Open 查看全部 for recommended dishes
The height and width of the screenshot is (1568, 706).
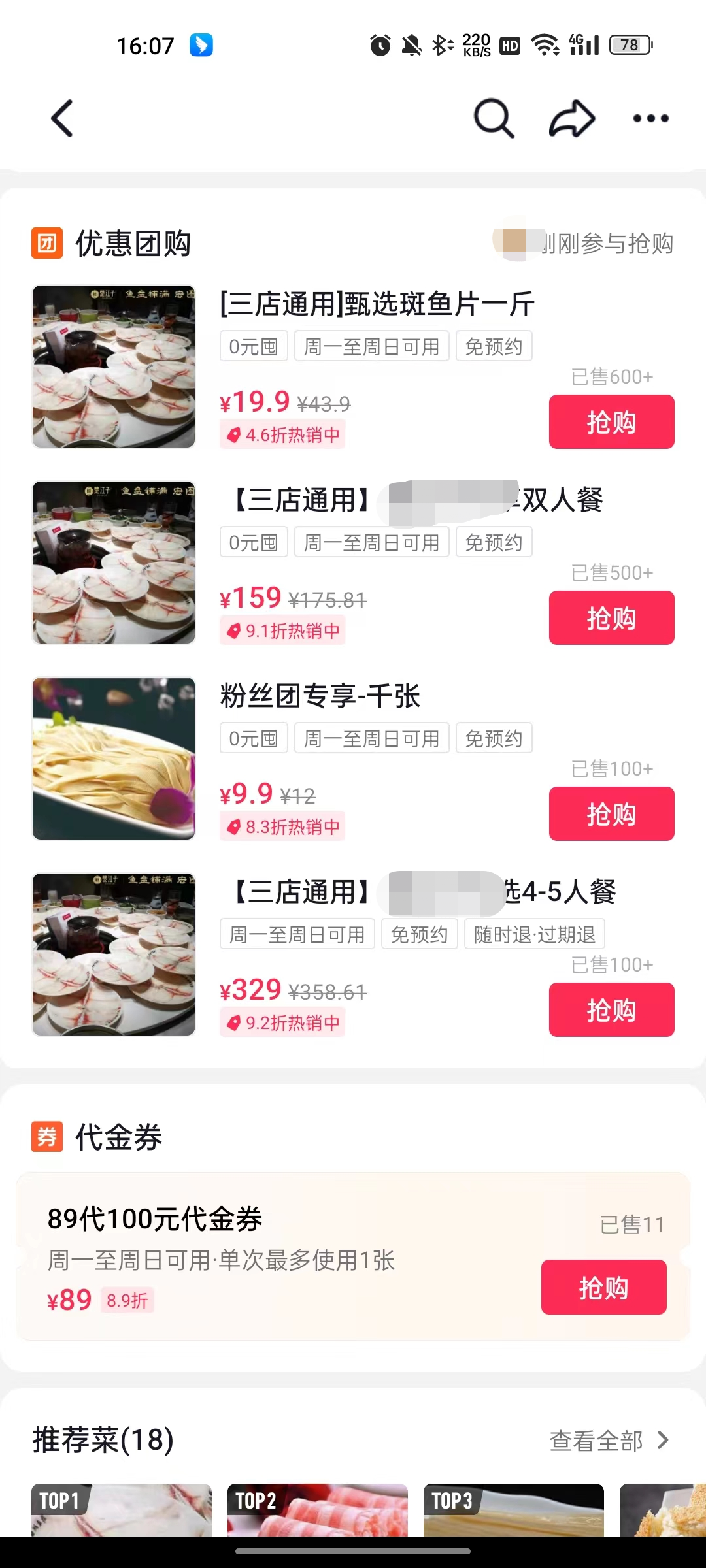click(609, 1441)
